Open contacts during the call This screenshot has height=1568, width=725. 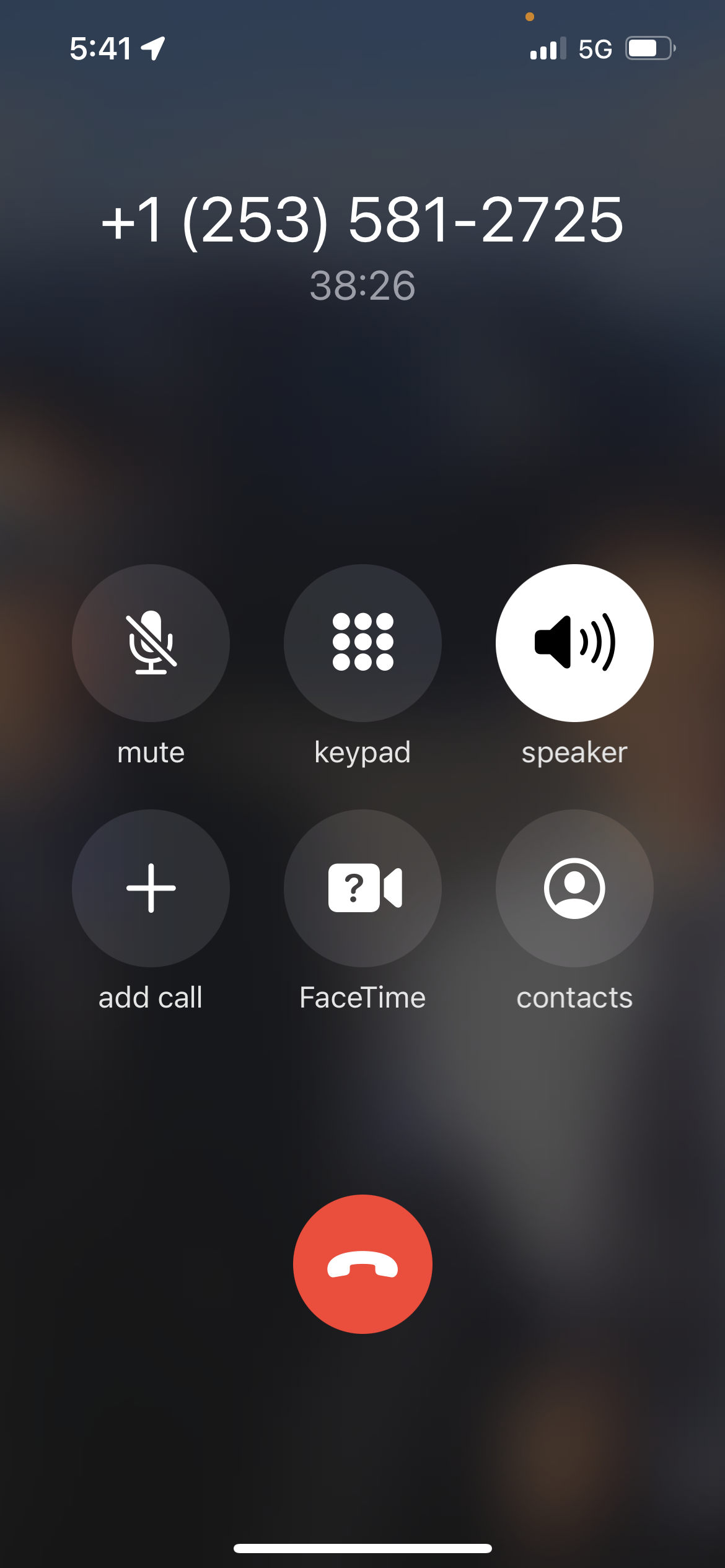click(x=574, y=888)
